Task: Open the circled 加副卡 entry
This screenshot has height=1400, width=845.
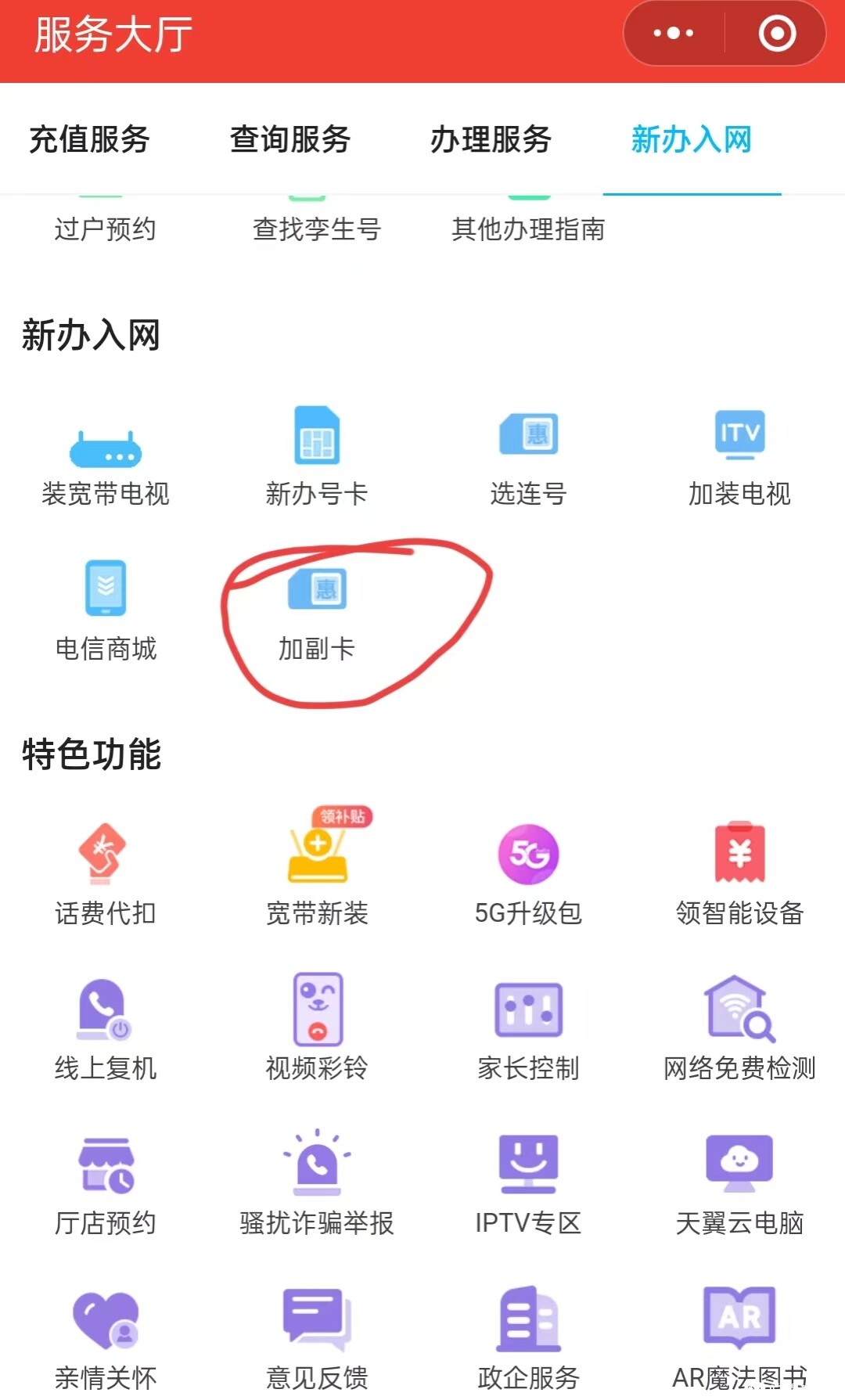Action: pyautogui.click(x=317, y=614)
